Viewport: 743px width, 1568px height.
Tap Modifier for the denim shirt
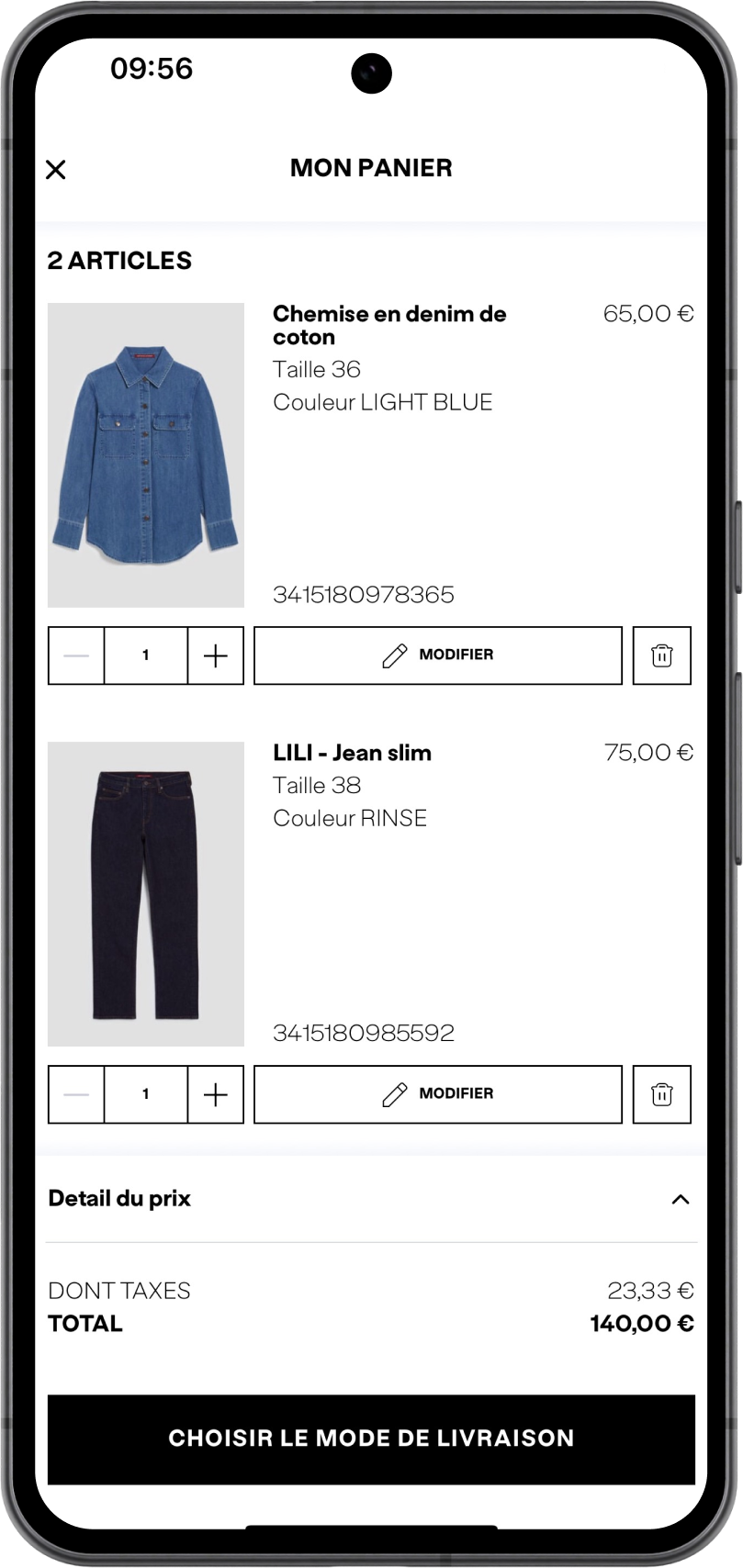[x=437, y=655]
